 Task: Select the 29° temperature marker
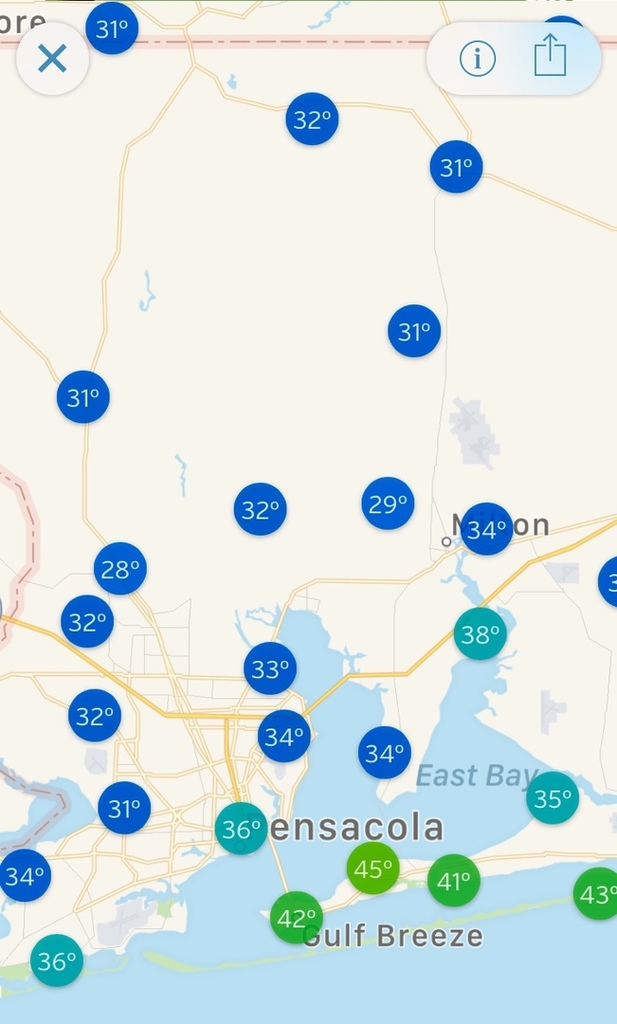388,504
